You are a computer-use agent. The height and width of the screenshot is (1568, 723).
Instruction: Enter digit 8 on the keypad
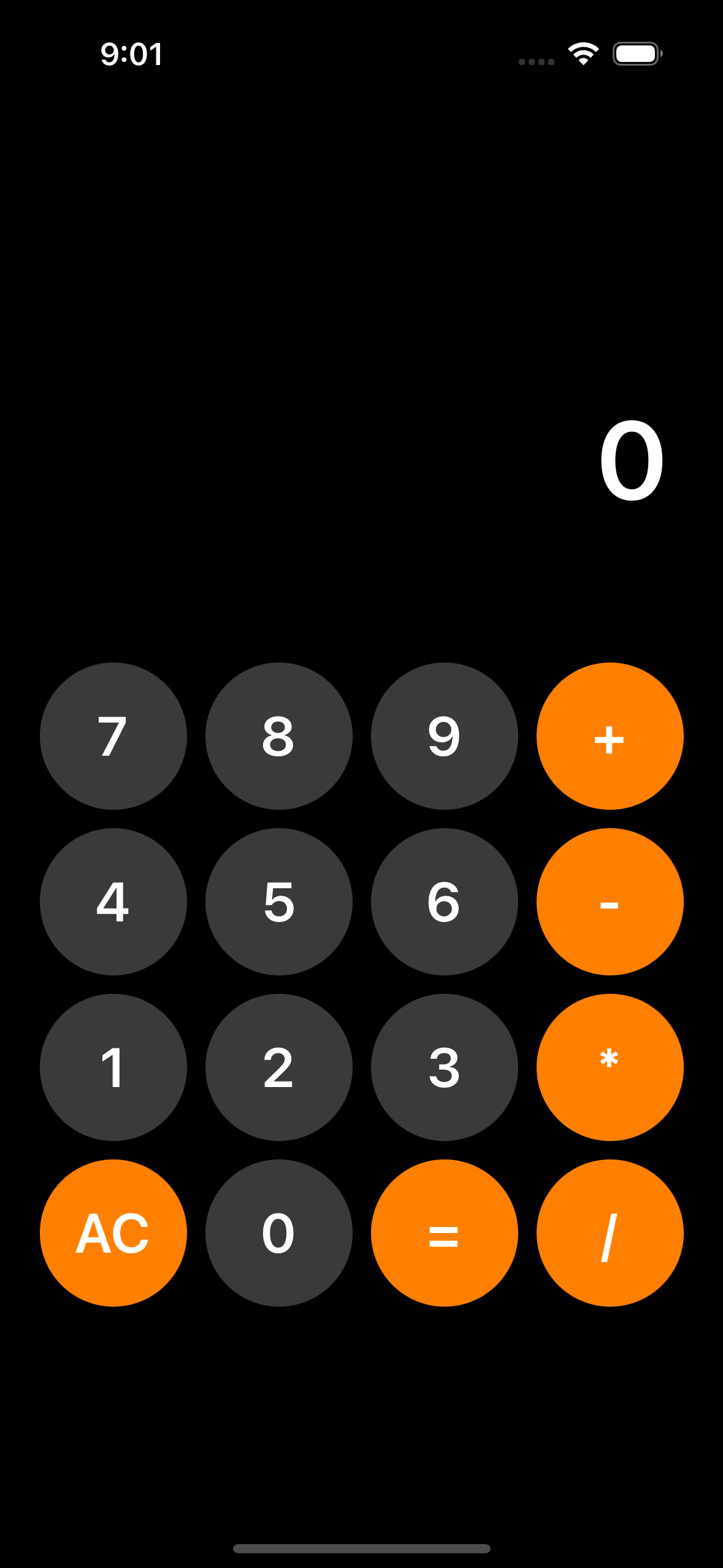click(x=279, y=736)
